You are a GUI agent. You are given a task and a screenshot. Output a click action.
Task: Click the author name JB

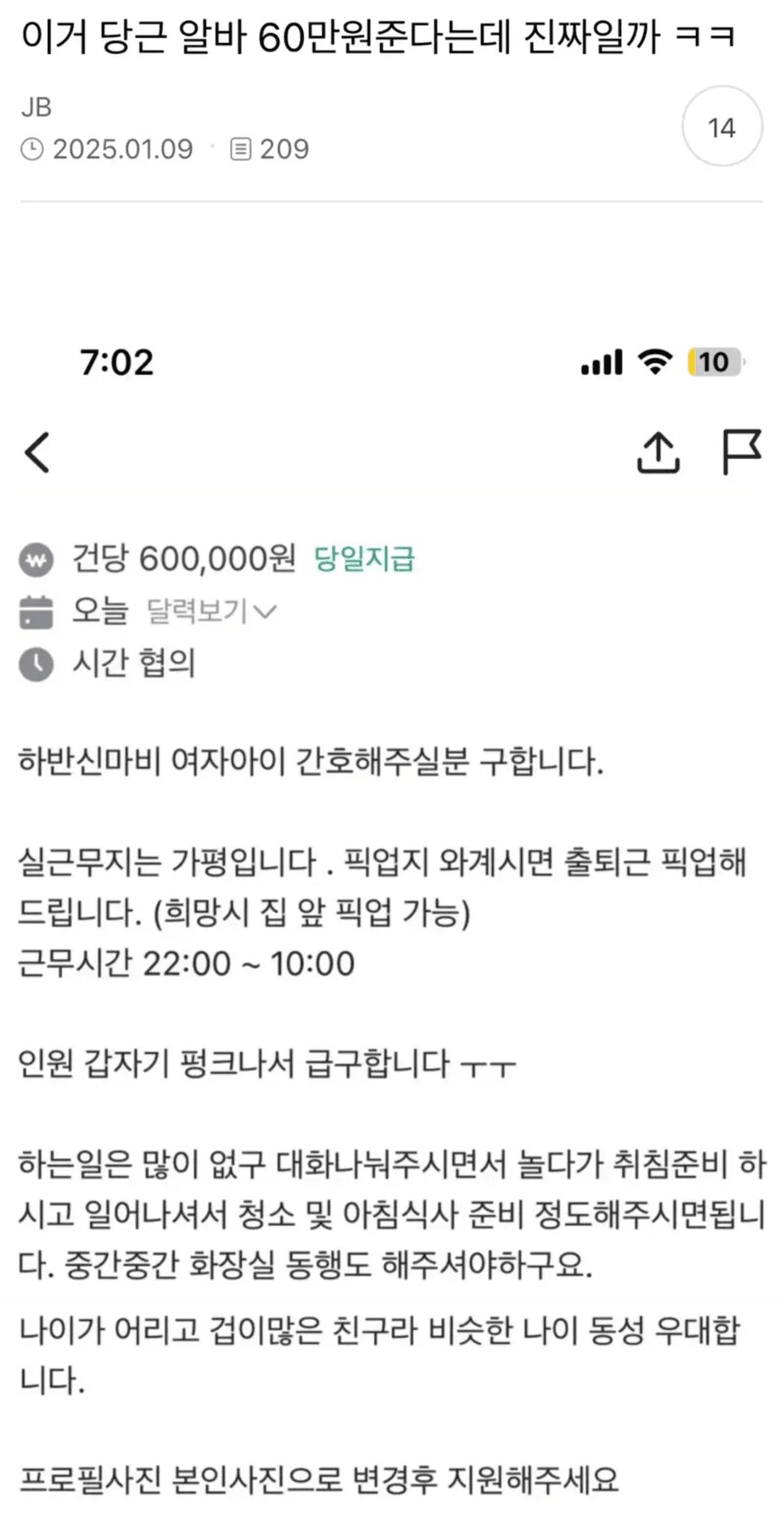30,111
